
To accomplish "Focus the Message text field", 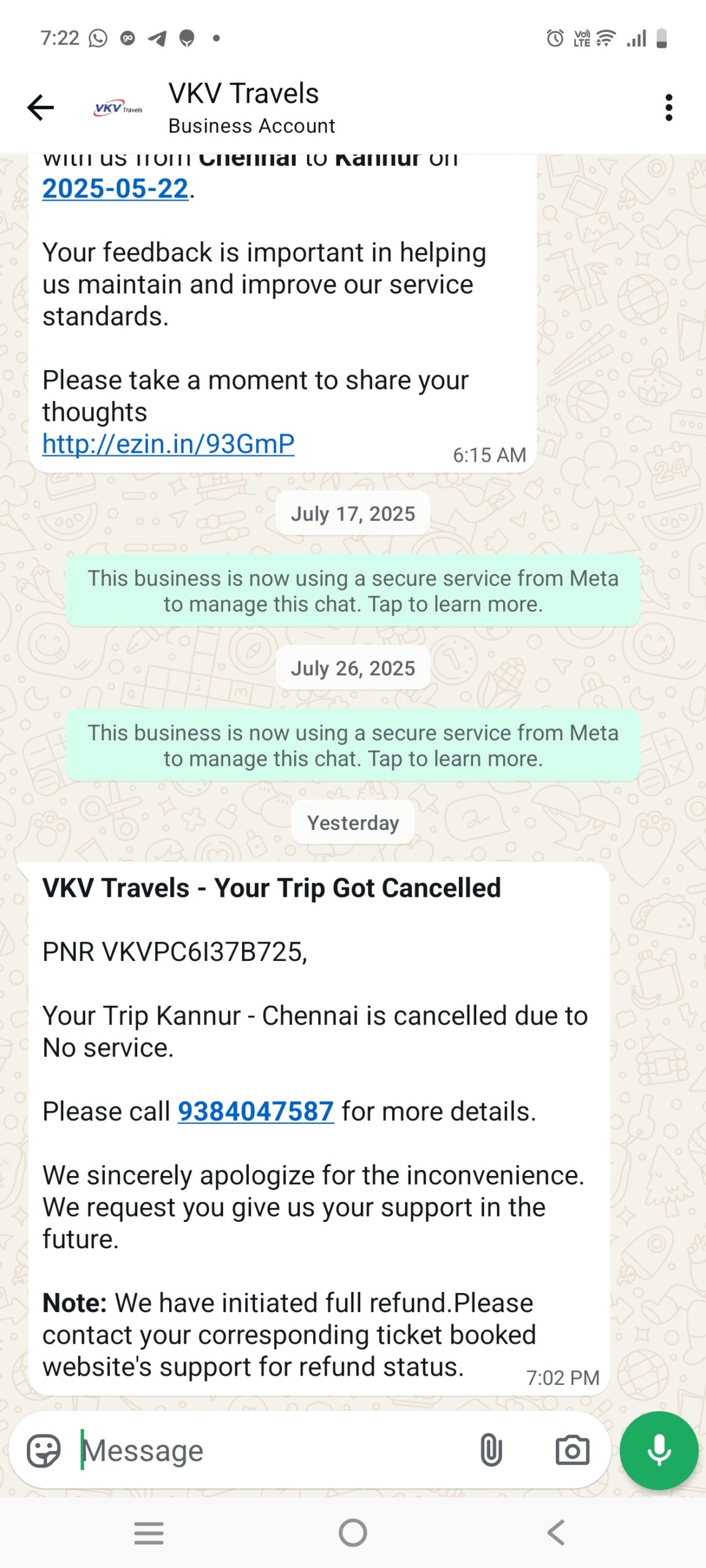I will tap(270, 1450).
